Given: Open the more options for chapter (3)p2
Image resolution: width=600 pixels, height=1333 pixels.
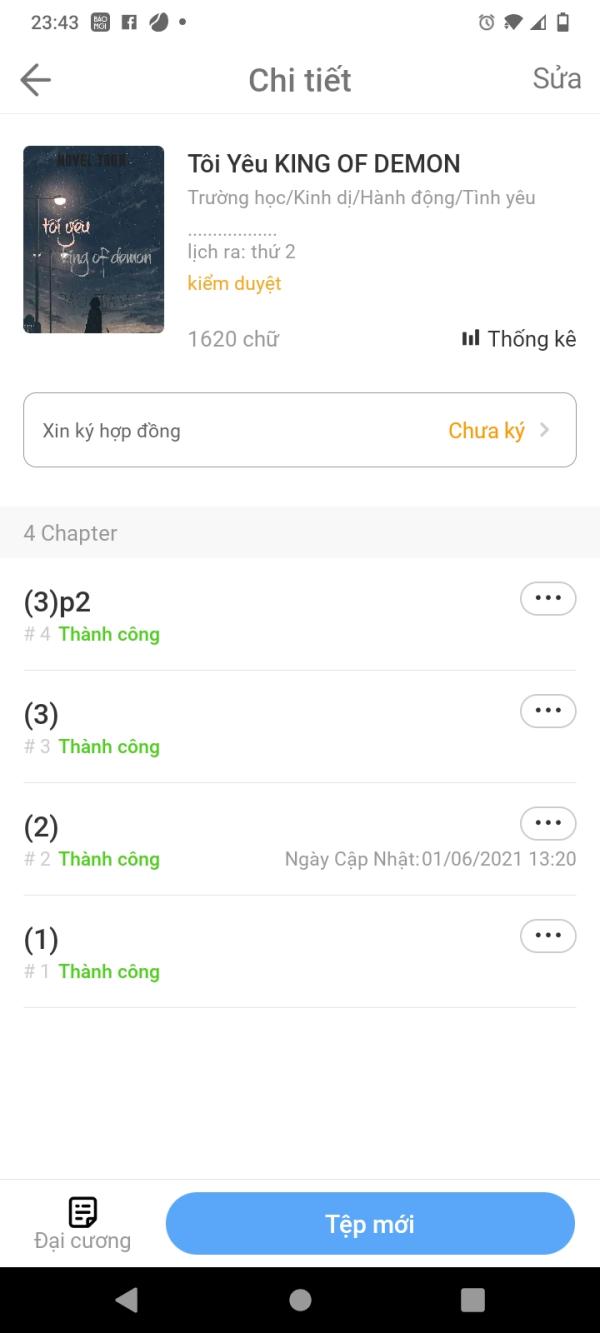Looking at the screenshot, I should point(548,598).
